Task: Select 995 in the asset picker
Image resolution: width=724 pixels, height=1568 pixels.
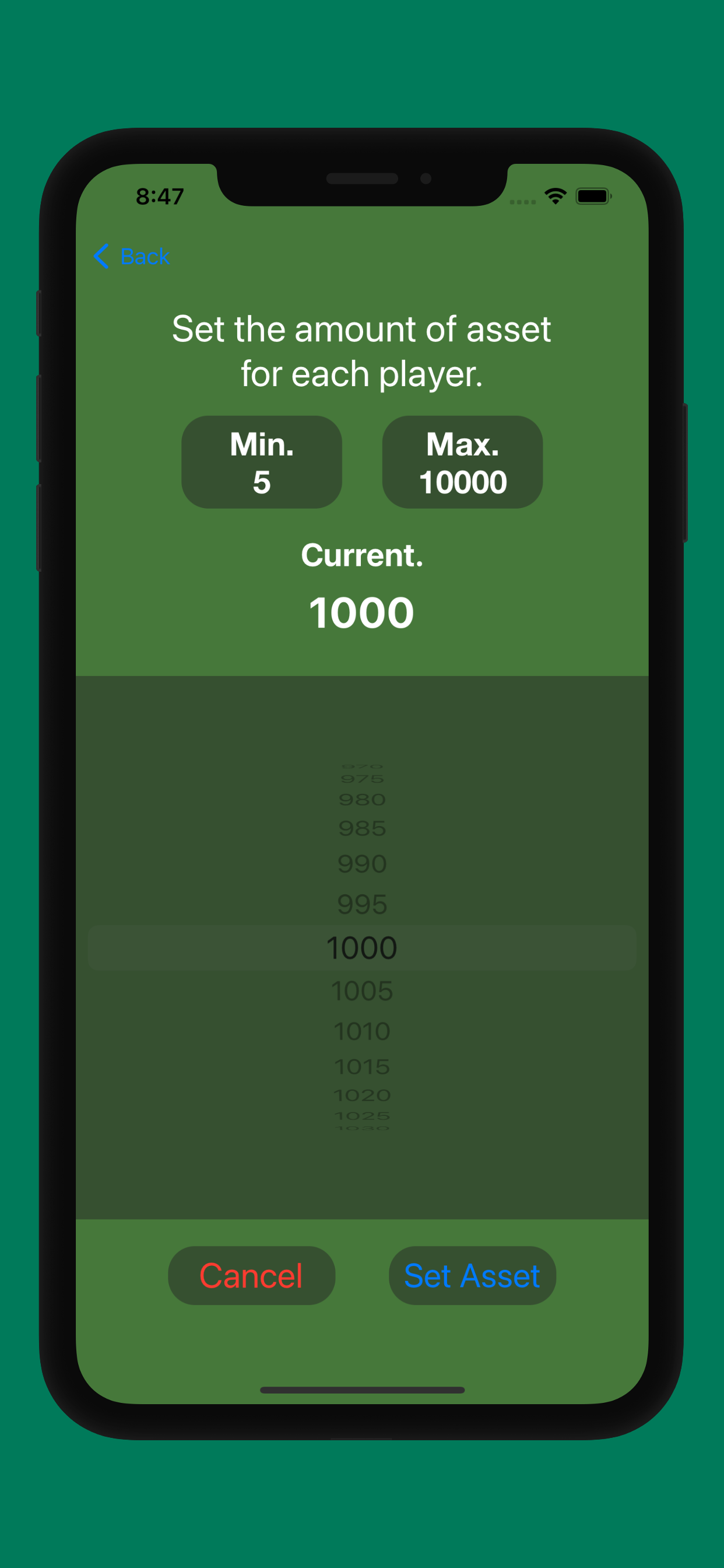Action: (x=362, y=904)
